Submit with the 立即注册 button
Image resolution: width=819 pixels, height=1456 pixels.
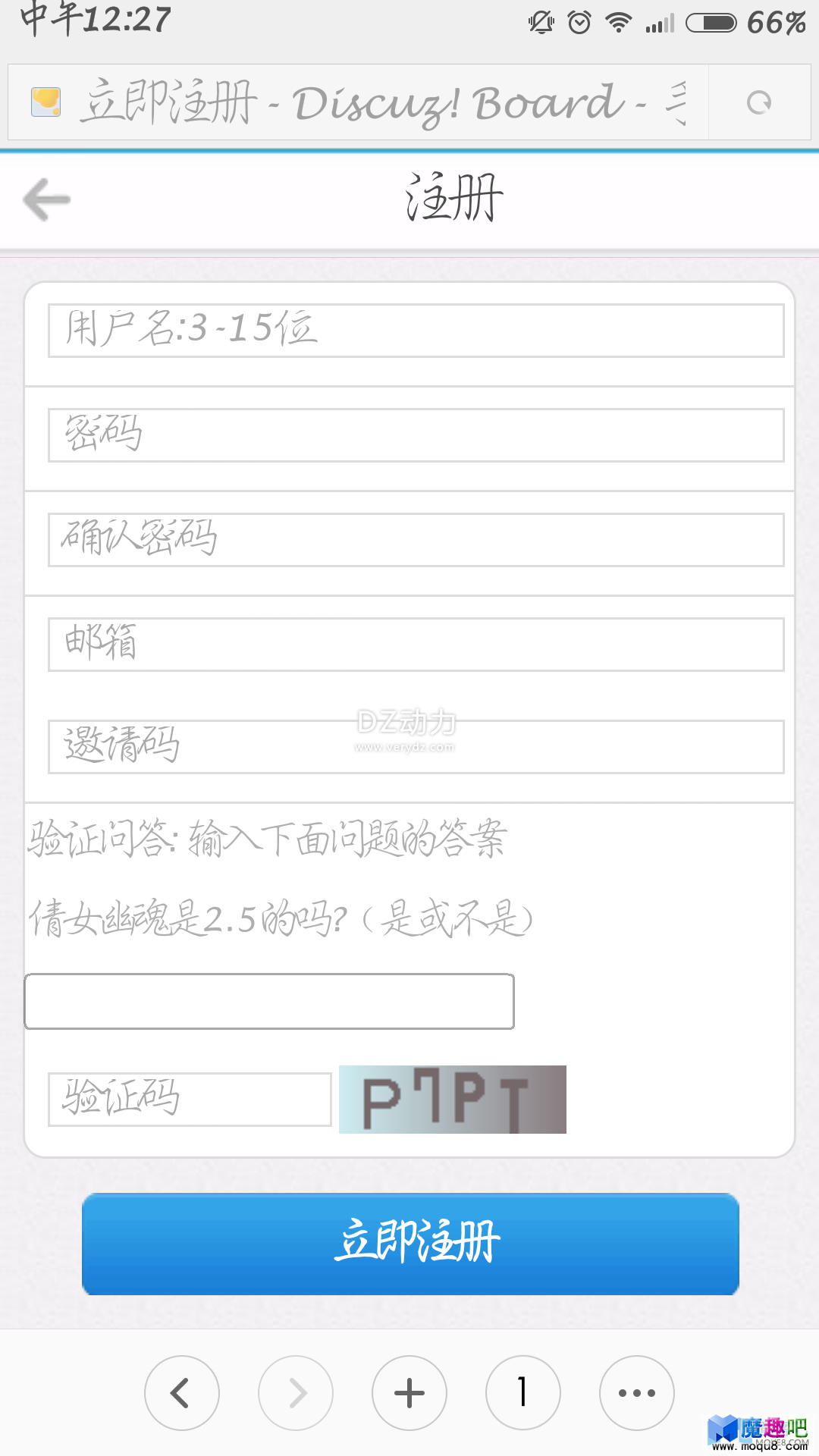pyautogui.click(x=410, y=1244)
